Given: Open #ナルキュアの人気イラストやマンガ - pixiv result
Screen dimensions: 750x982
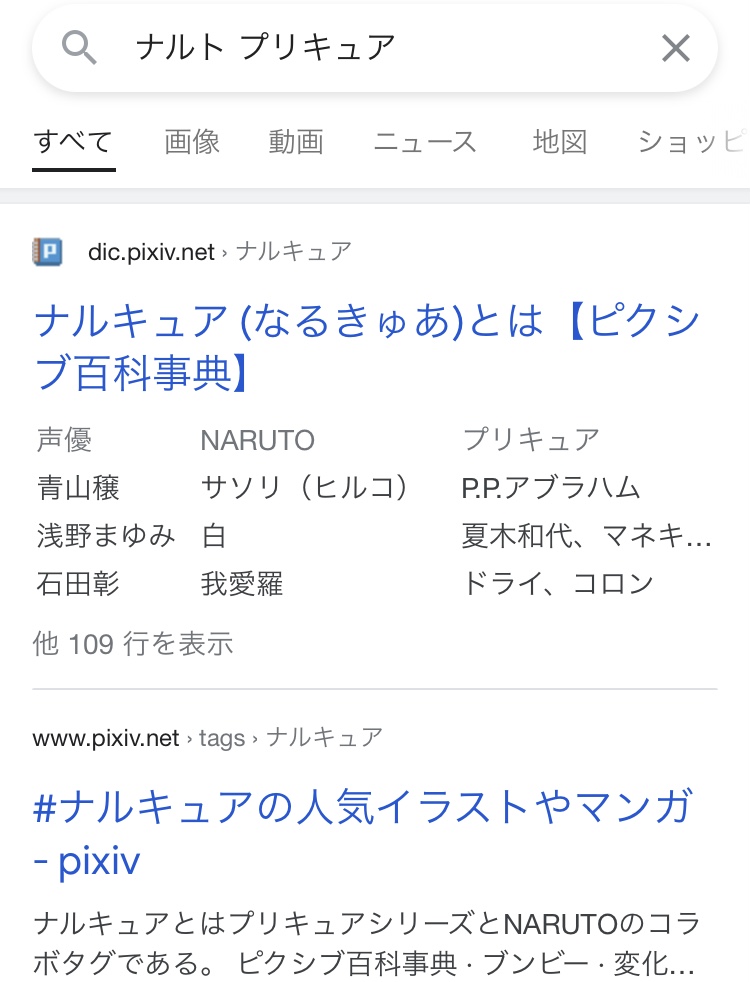Looking at the screenshot, I should pyautogui.click(x=363, y=833).
